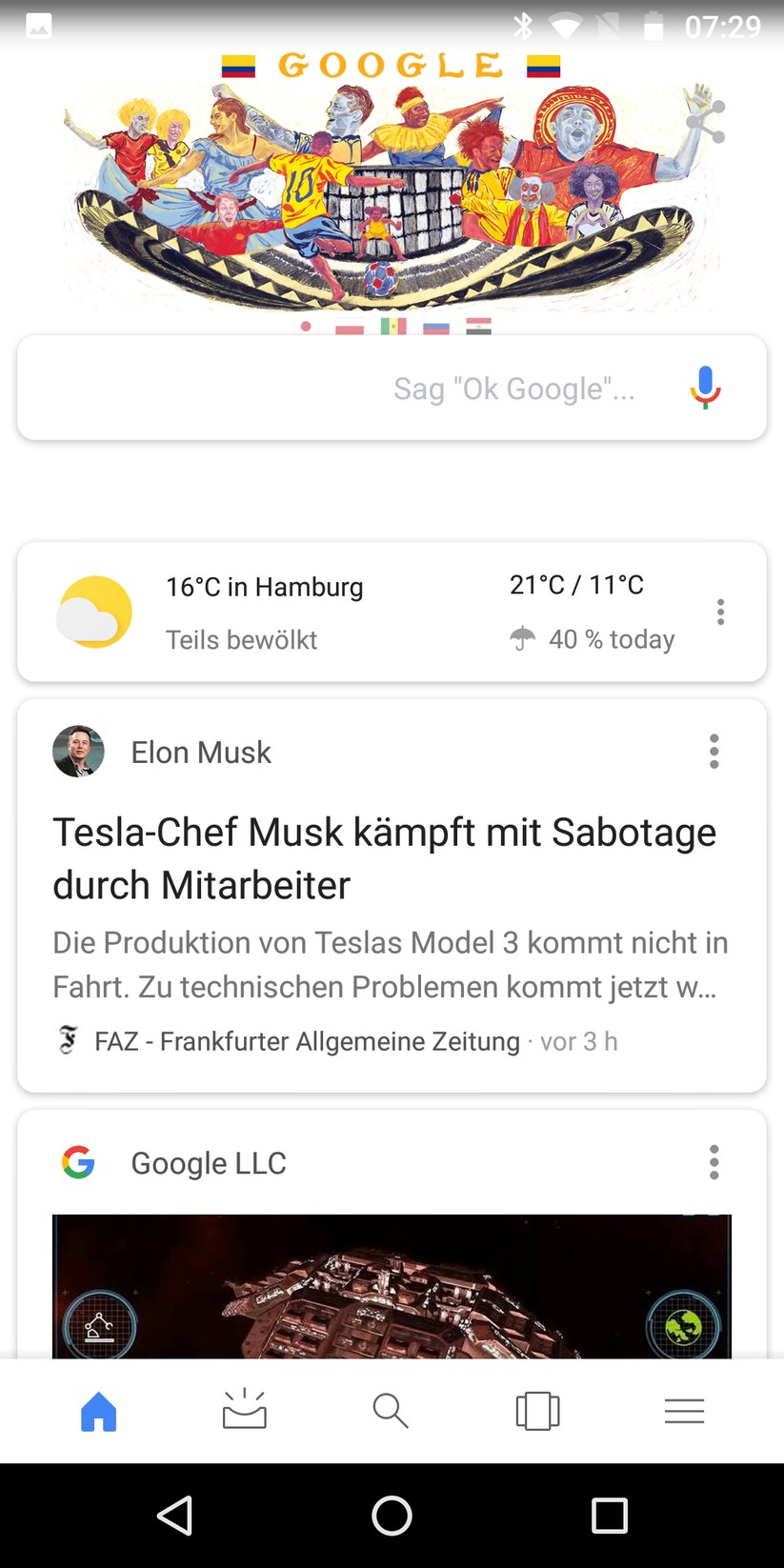
Task: Tap the Google LLC topic label
Action: pos(208,1162)
